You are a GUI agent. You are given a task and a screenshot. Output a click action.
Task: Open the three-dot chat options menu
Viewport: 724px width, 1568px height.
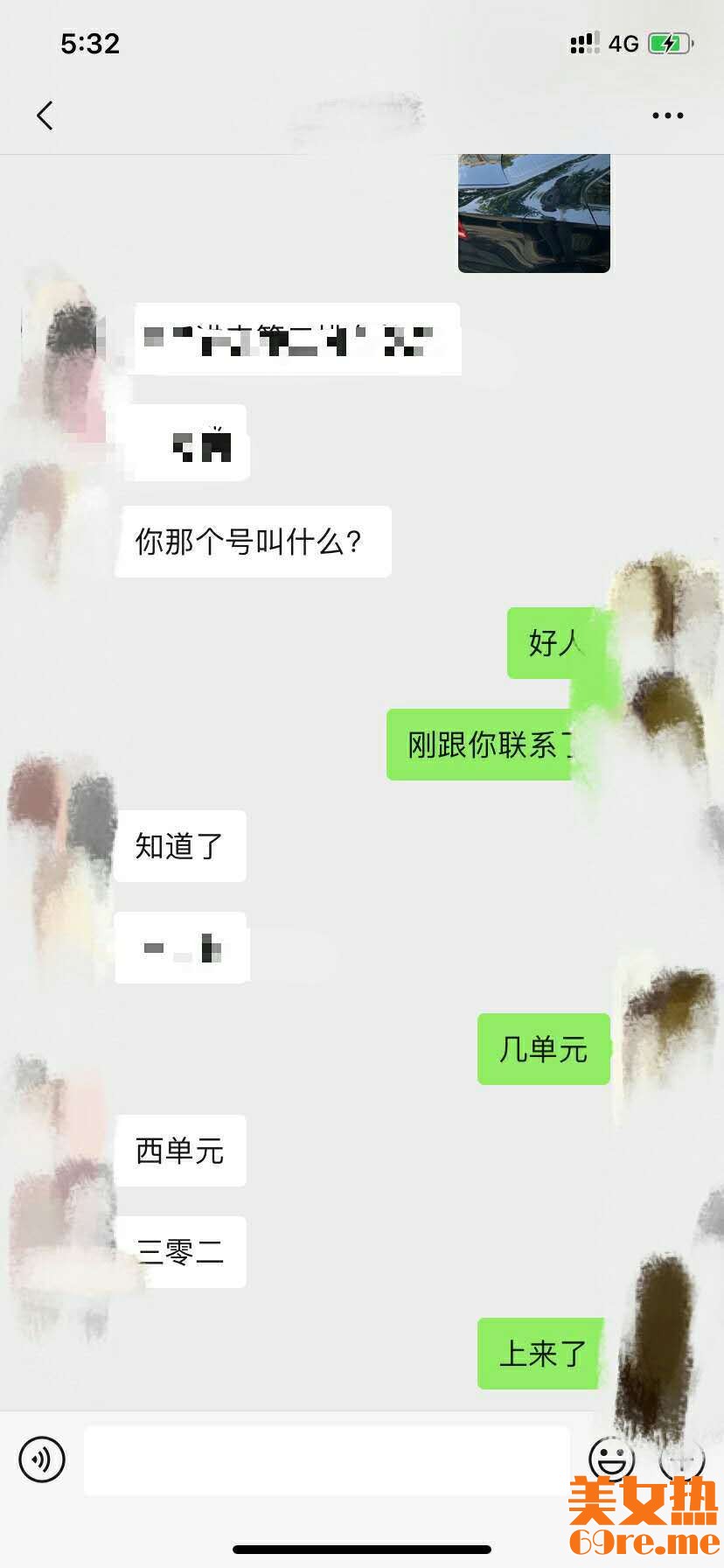pyautogui.click(x=667, y=115)
